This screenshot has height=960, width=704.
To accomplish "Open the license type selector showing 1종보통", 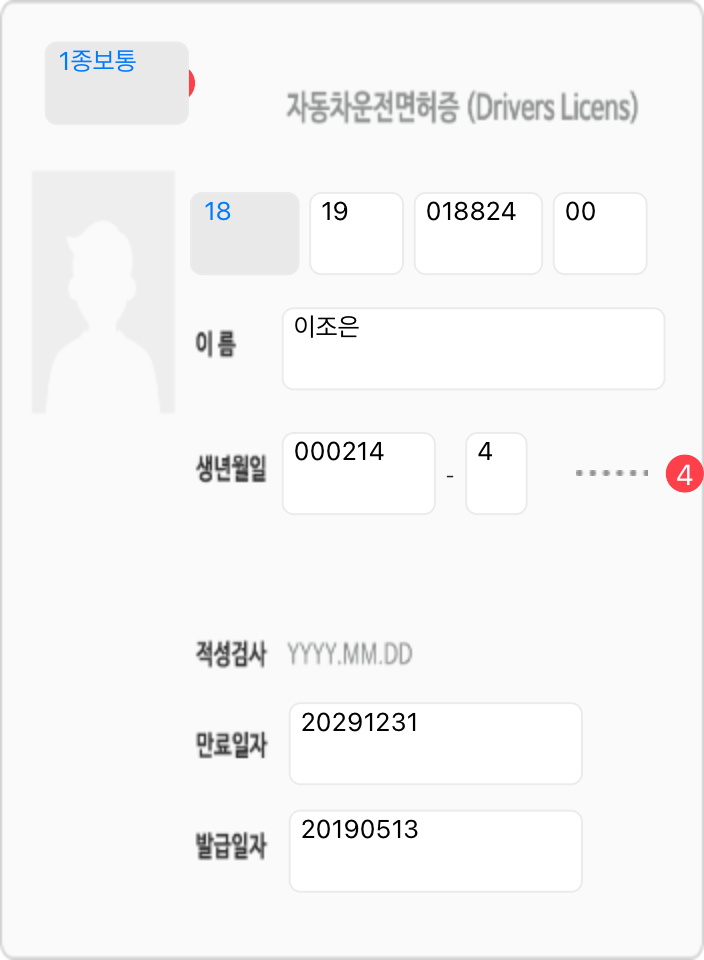I will click(x=117, y=83).
